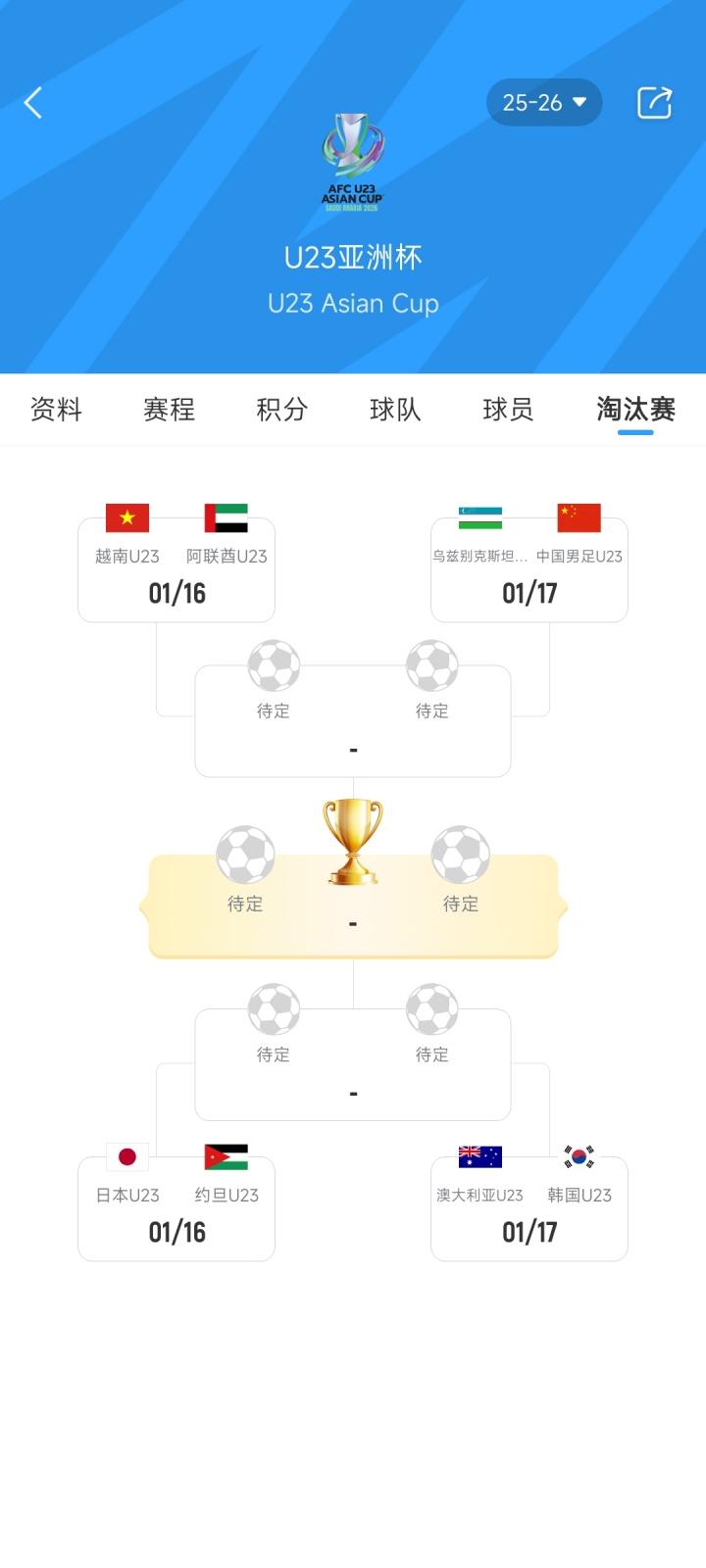Open the share panel
The width and height of the screenshot is (706, 1568).
(x=656, y=102)
